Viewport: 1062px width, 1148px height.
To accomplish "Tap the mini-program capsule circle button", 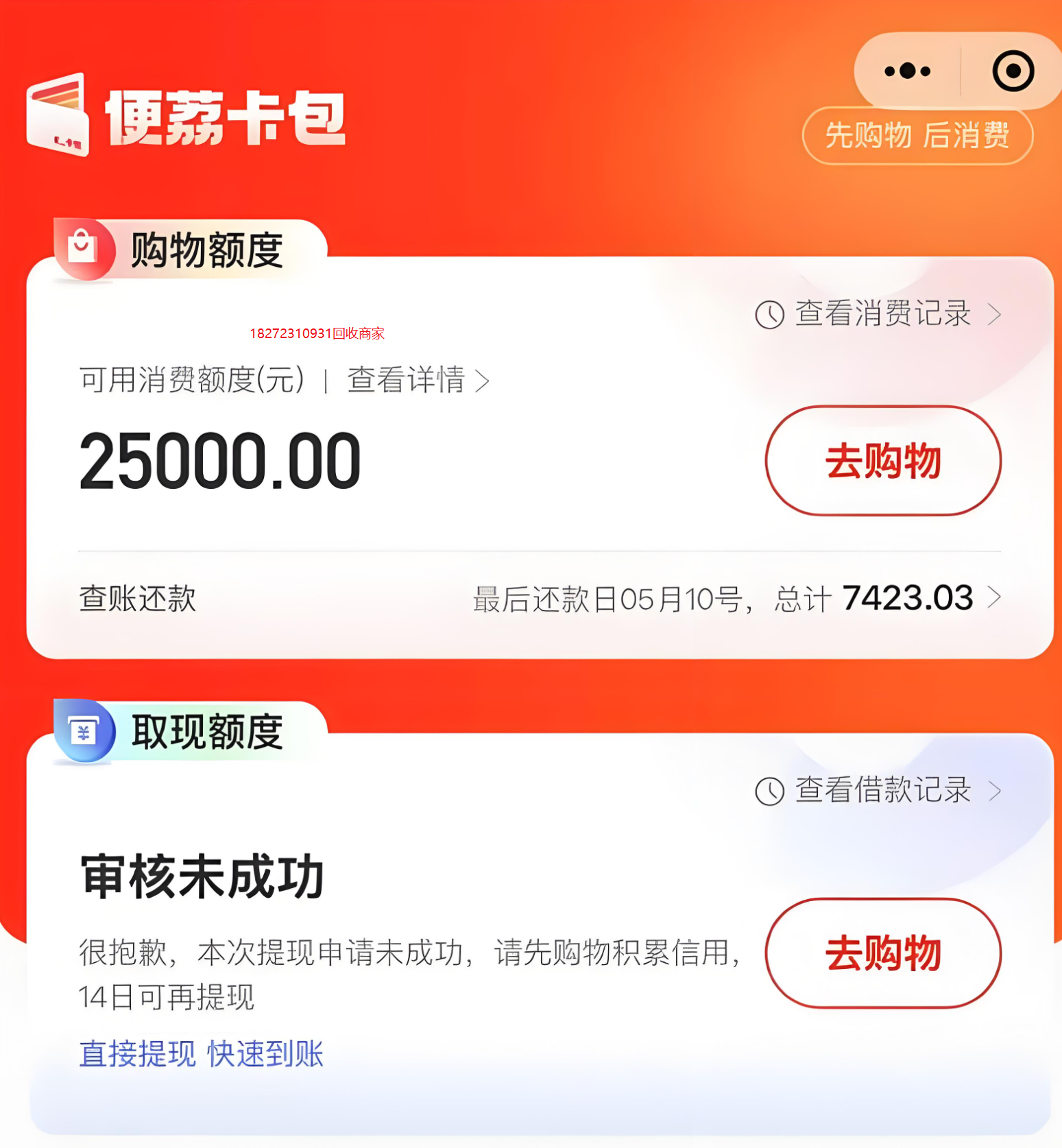I will 1012,69.
